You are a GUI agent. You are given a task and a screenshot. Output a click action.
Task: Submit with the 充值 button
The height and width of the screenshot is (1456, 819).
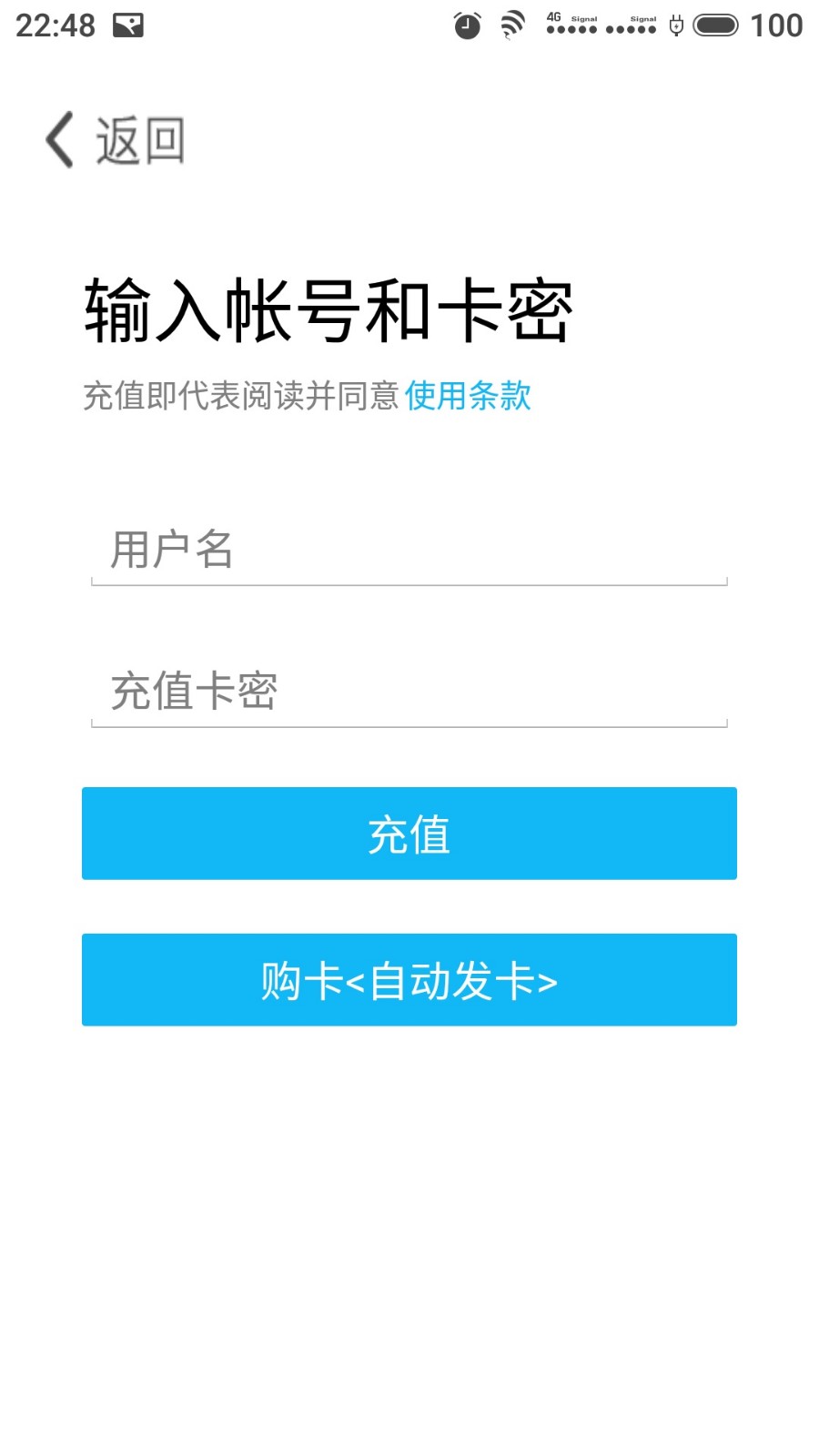coord(409,834)
